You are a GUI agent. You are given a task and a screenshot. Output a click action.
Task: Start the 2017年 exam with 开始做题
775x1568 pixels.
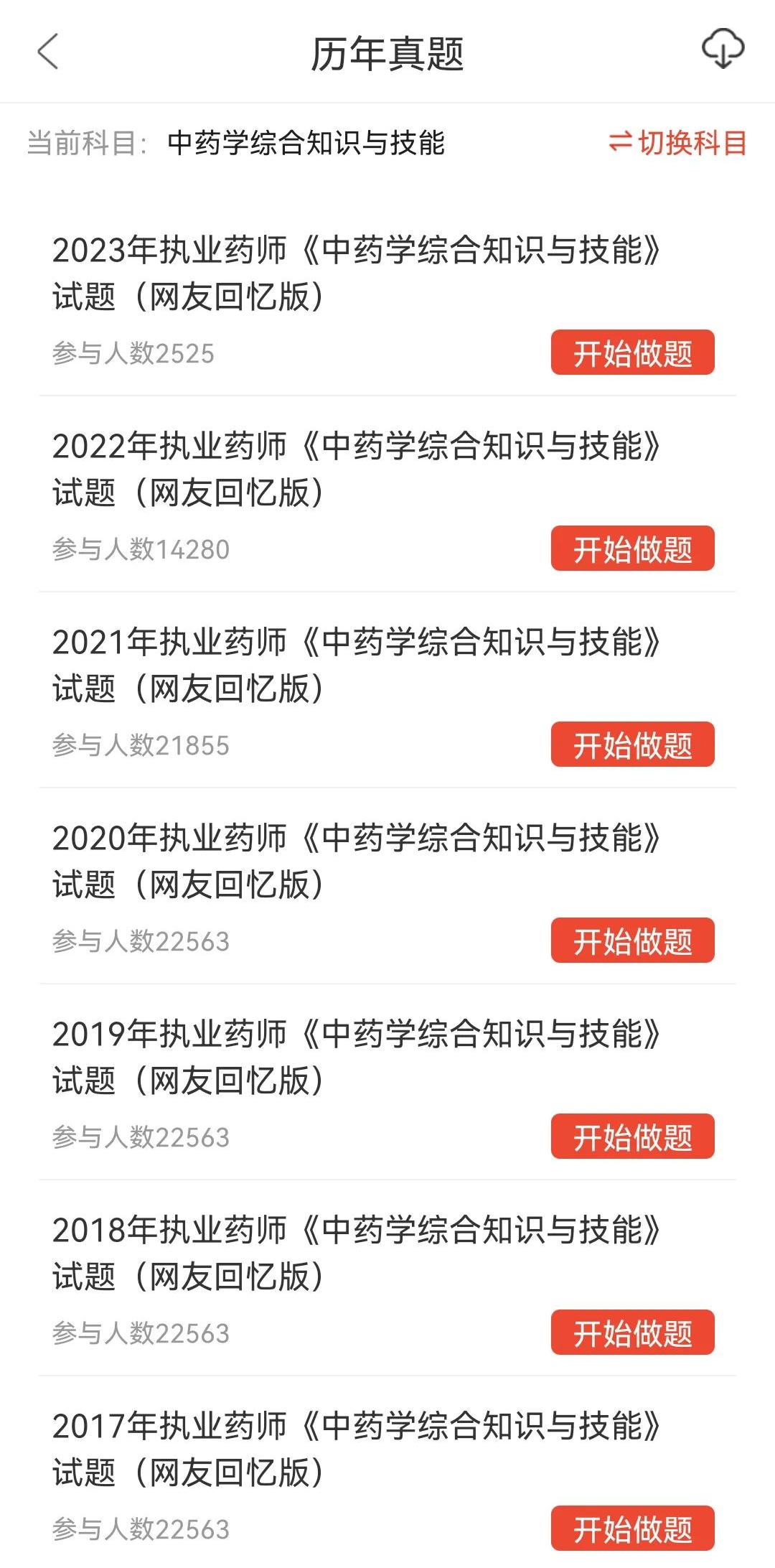(632, 1529)
